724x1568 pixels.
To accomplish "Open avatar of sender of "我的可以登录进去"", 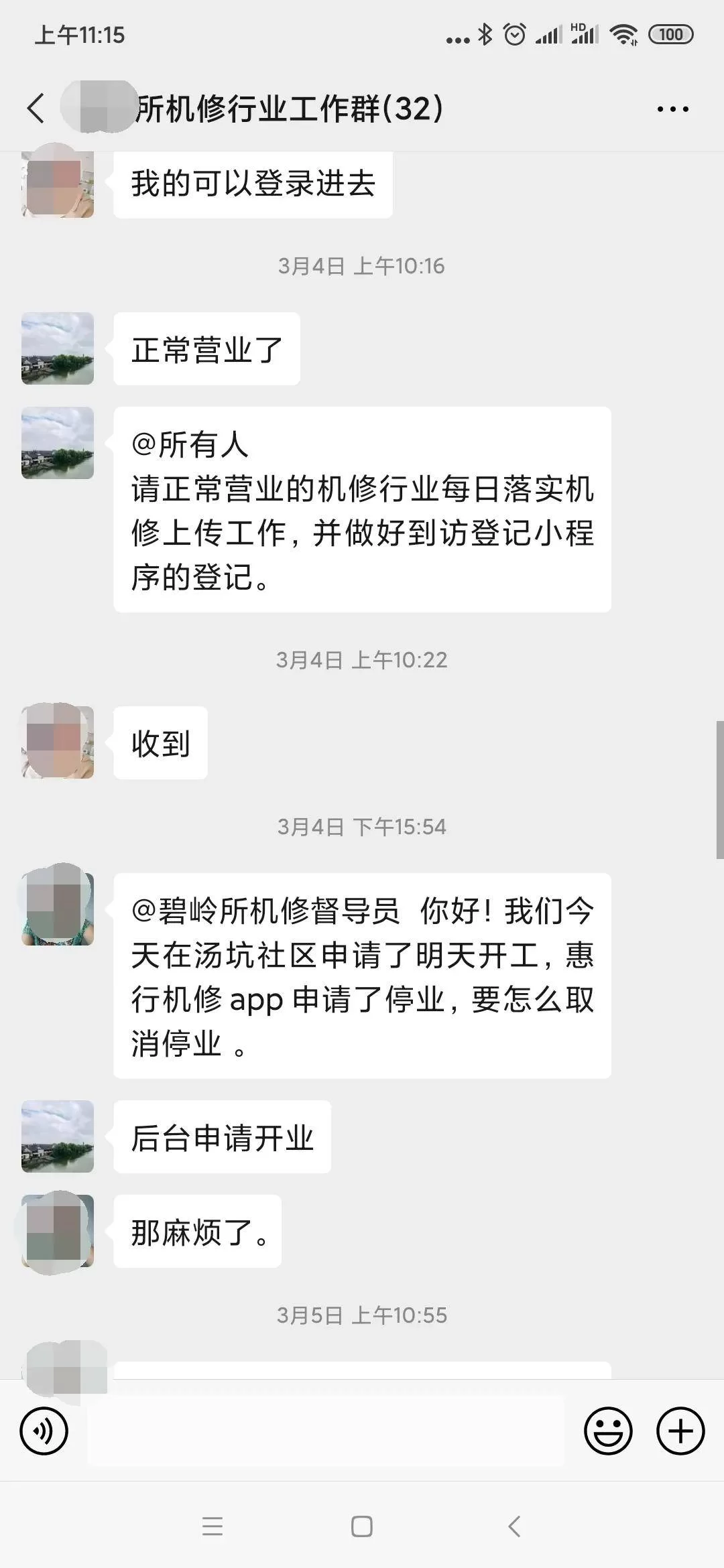I will (x=58, y=182).
